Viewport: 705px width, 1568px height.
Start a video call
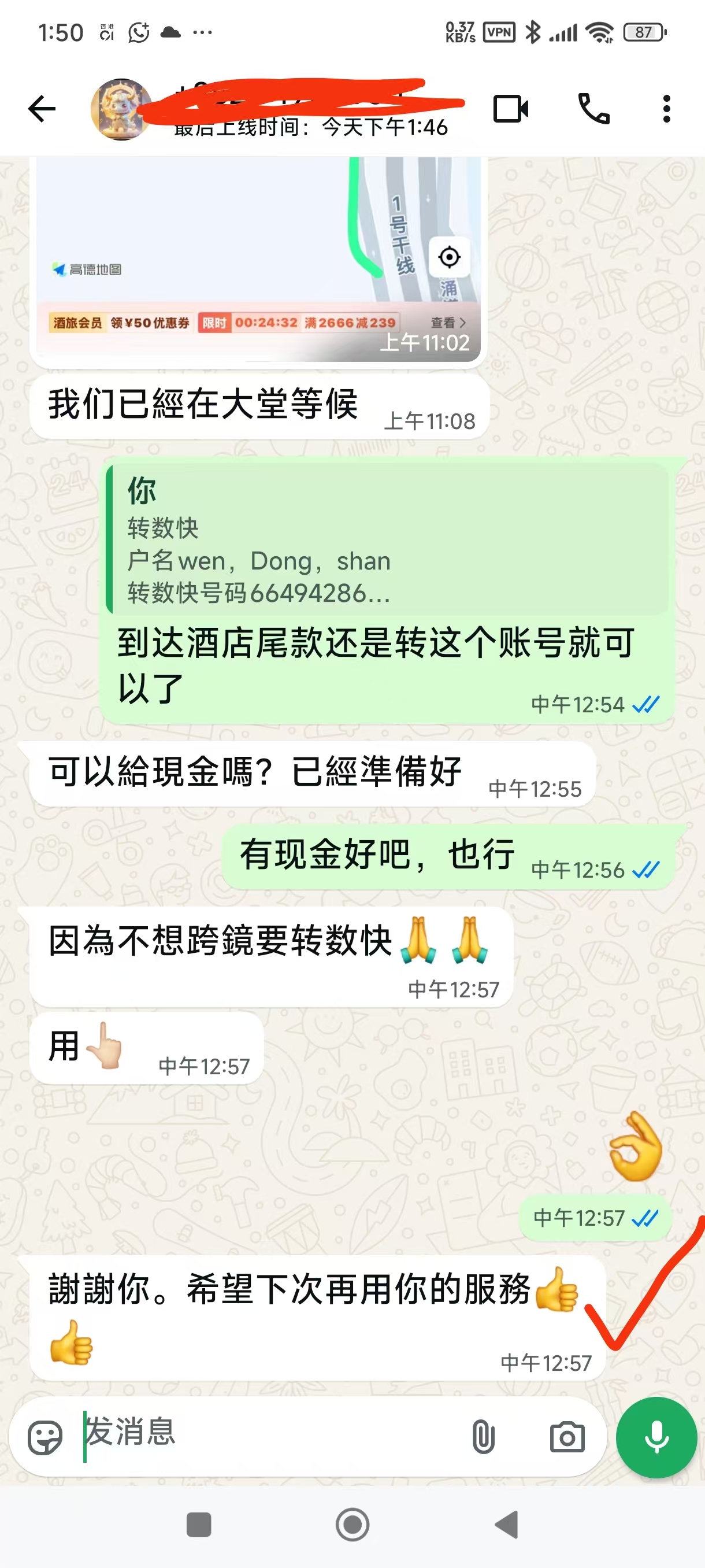pyautogui.click(x=510, y=109)
